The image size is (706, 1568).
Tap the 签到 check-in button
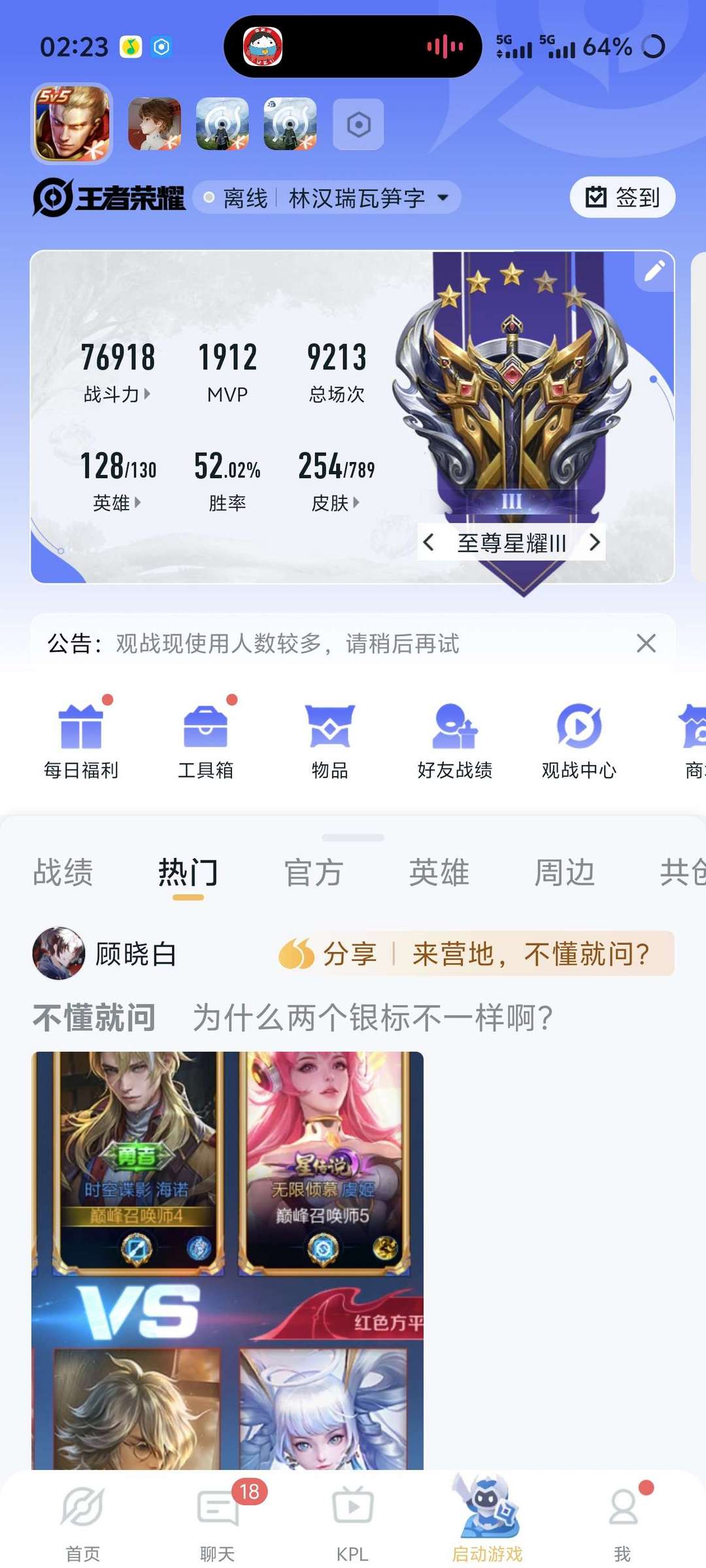(x=622, y=197)
